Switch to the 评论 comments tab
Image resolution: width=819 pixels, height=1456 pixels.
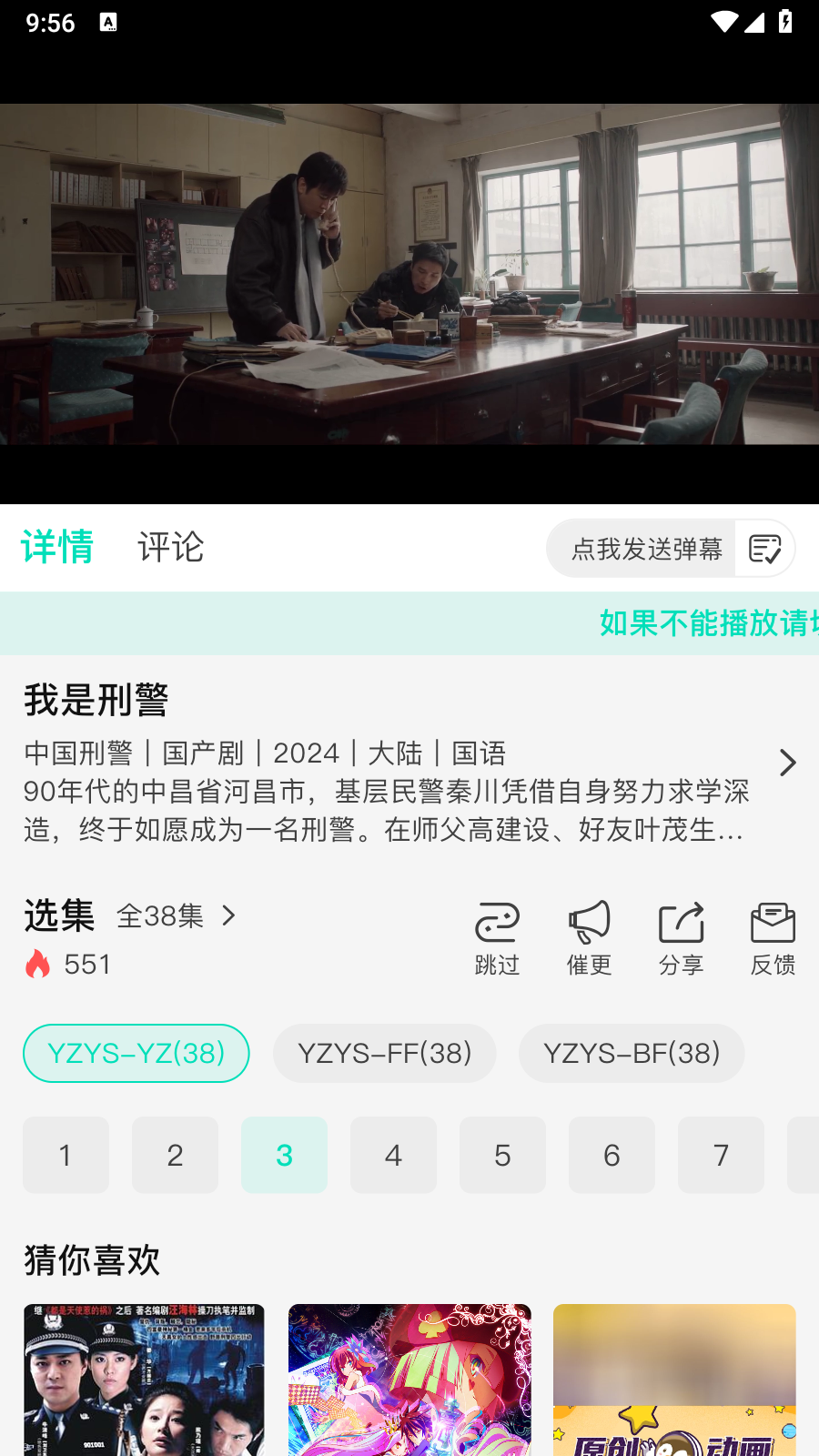pyautogui.click(x=171, y=548)
